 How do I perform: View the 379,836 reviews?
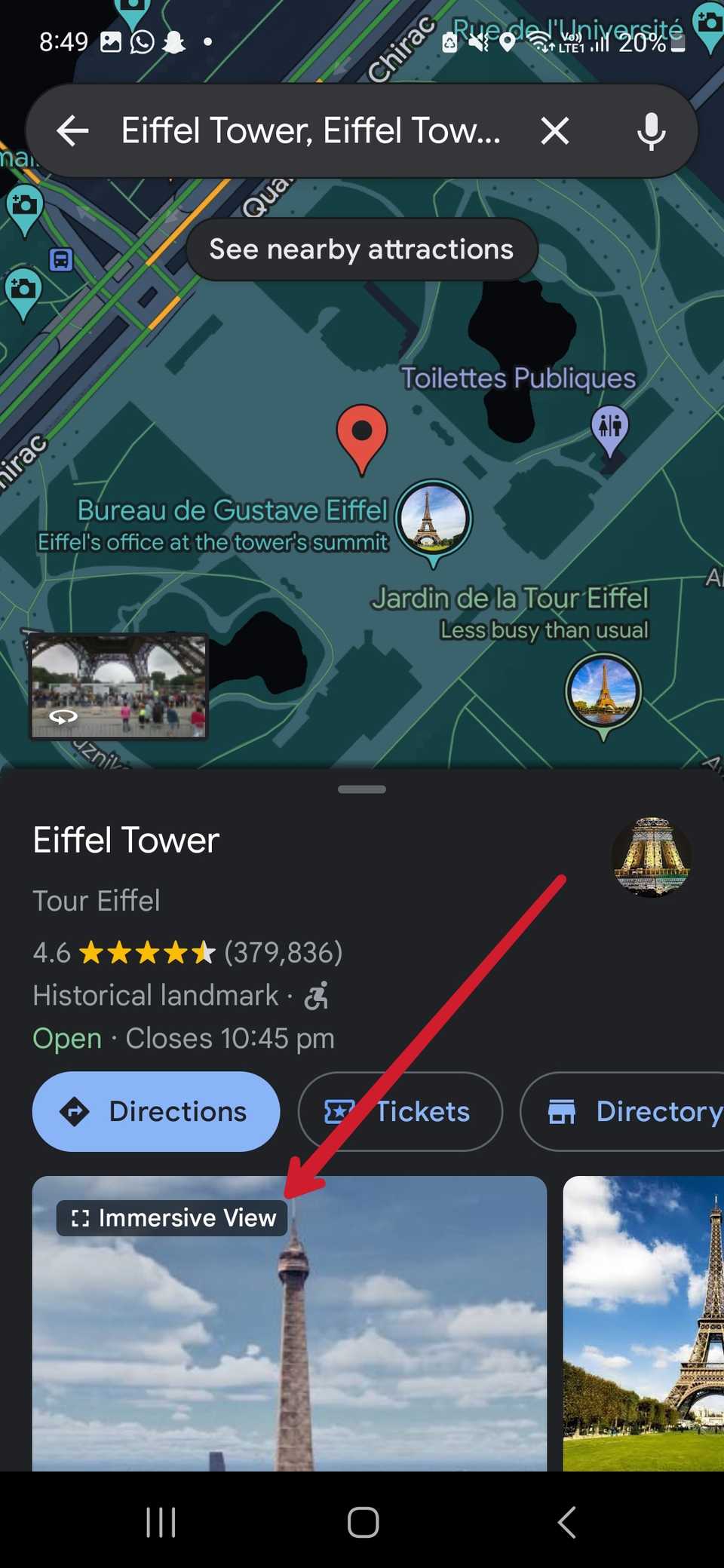[x=282, y=952]
